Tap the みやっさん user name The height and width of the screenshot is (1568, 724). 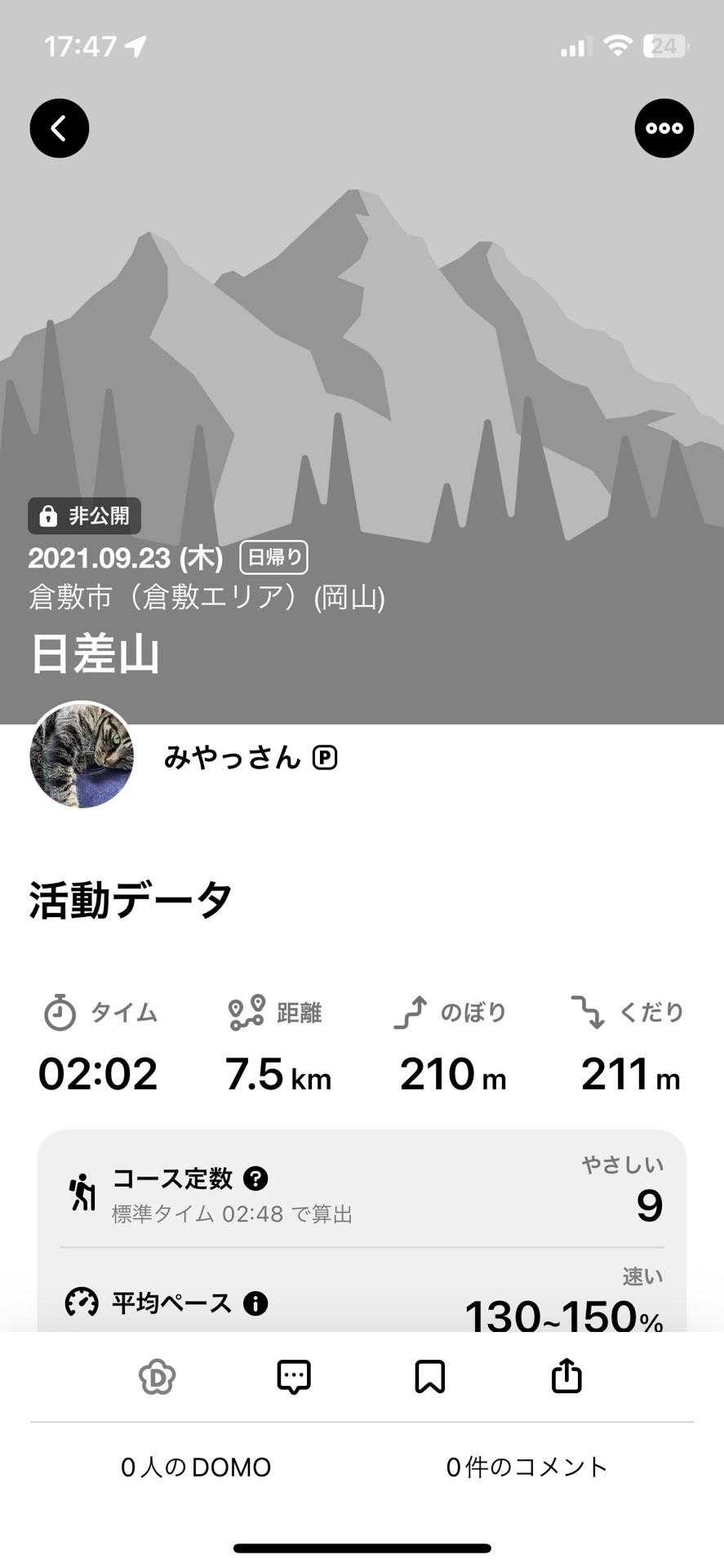point(233,758)
